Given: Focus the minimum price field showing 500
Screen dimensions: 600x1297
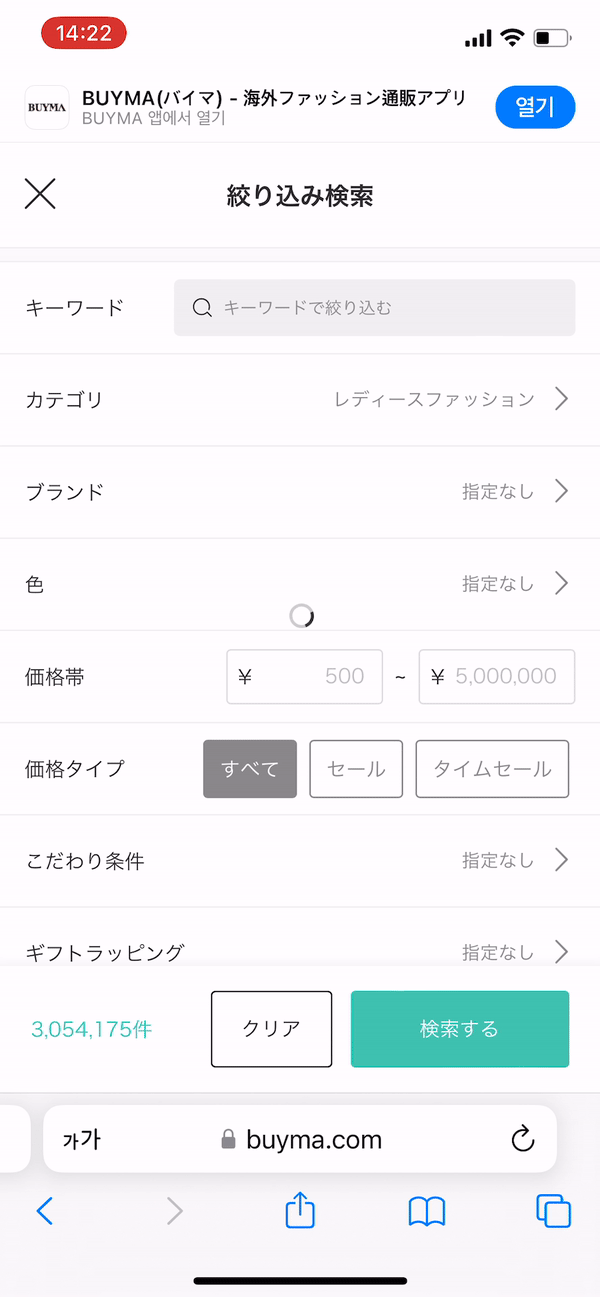Looking at the screenshot, I should pos(305,677).
